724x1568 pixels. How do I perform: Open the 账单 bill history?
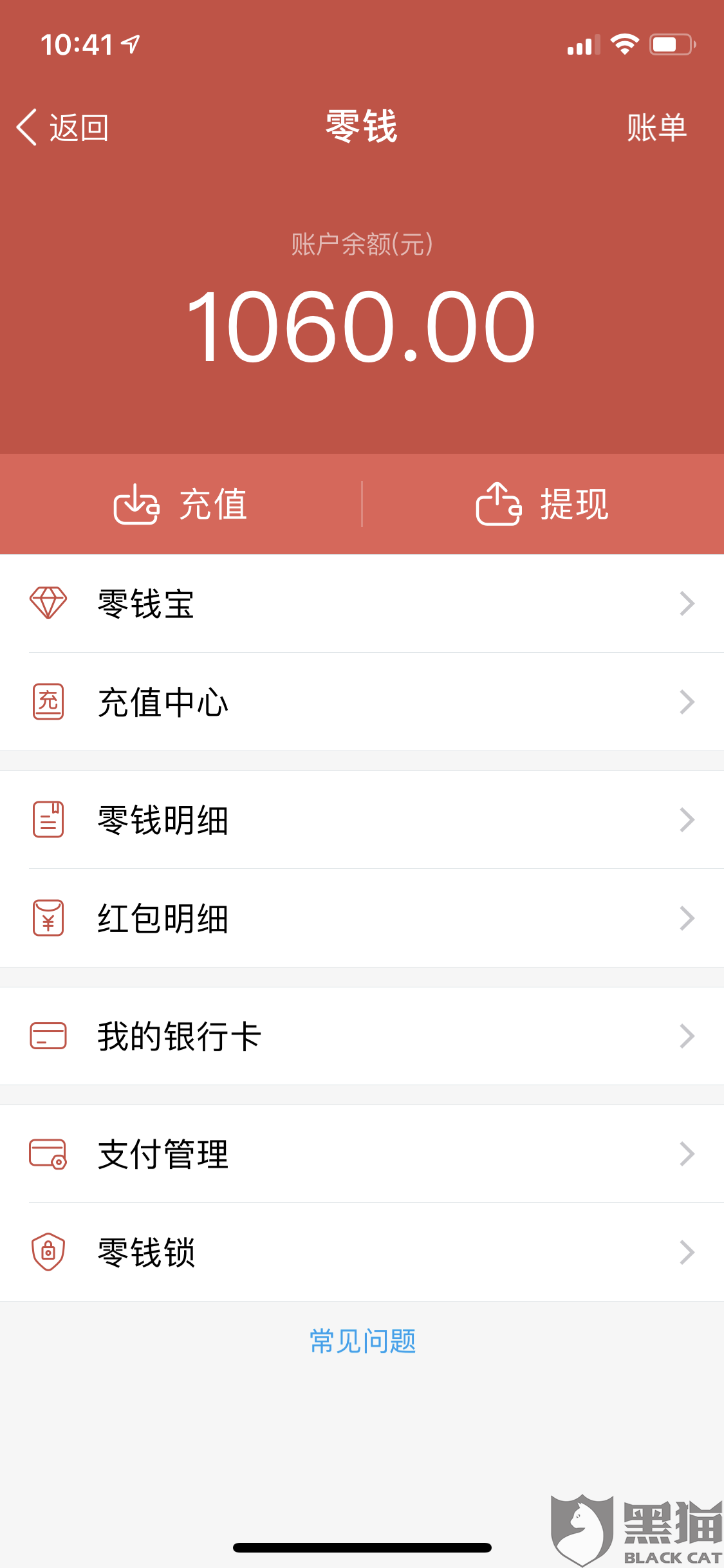pos(656,127)
